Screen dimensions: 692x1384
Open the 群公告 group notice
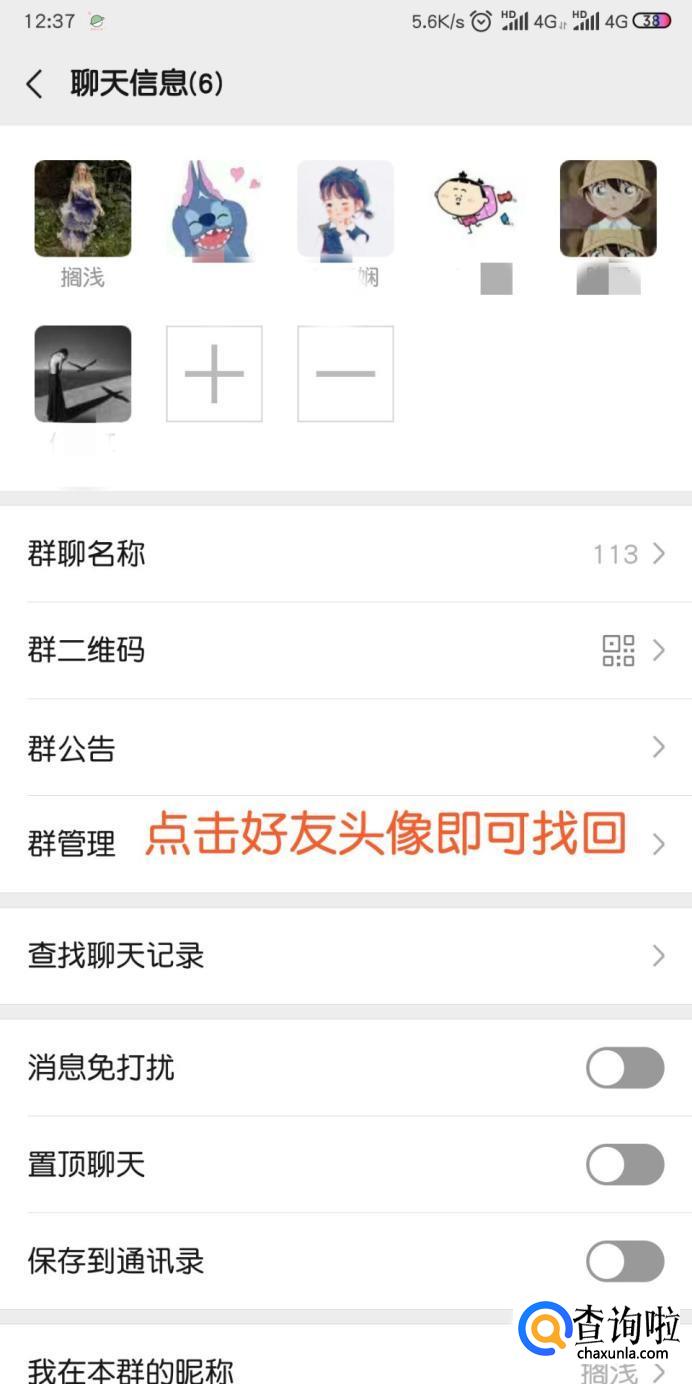coord(346,748)
